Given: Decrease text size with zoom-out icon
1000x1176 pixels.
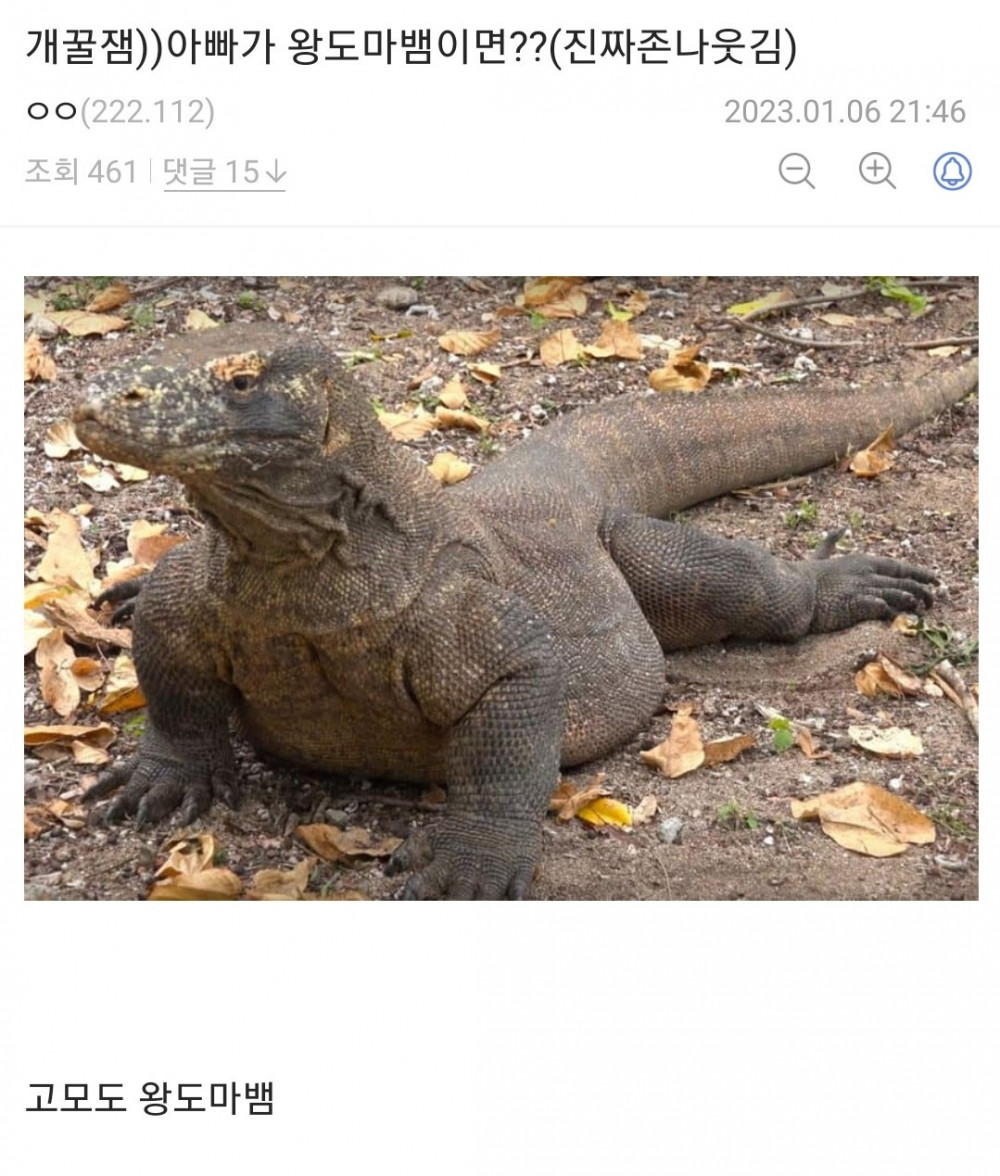Looking at the screenshot, I should pyautogui.click(x=796, y=171).
